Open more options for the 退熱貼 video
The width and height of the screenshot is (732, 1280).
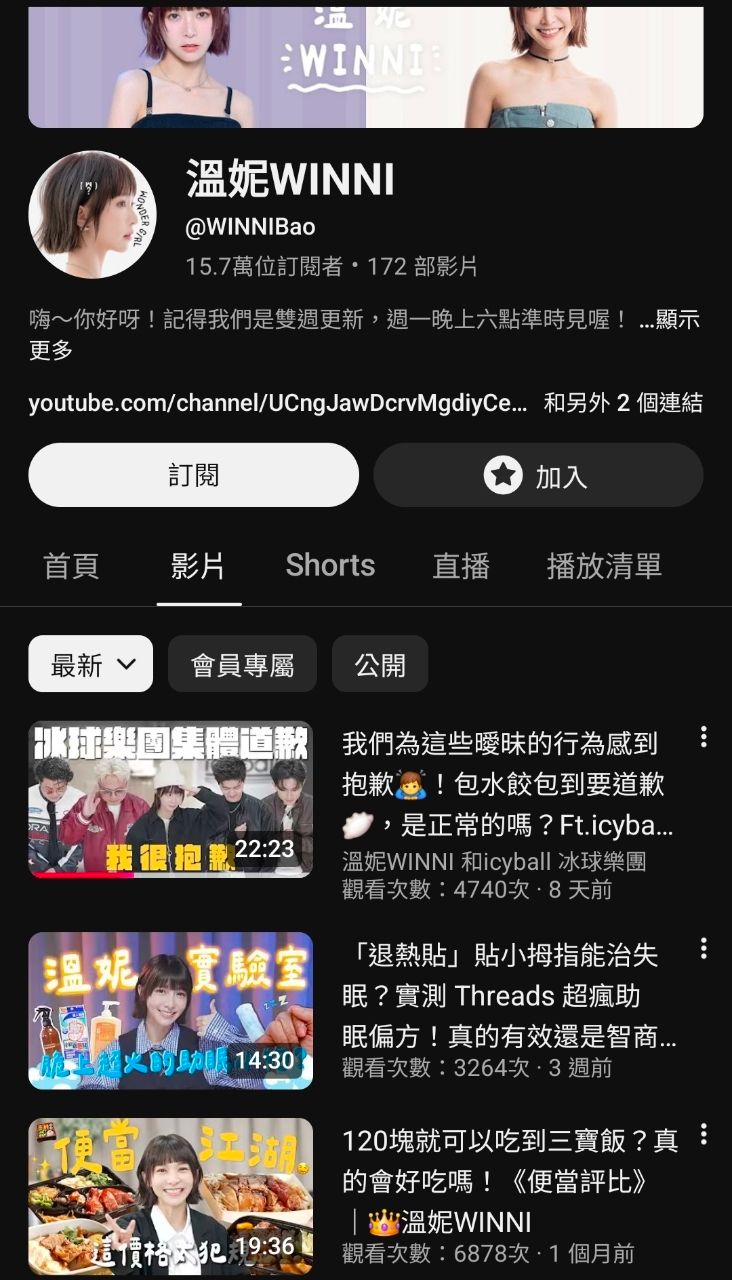[x=704, y=949]
